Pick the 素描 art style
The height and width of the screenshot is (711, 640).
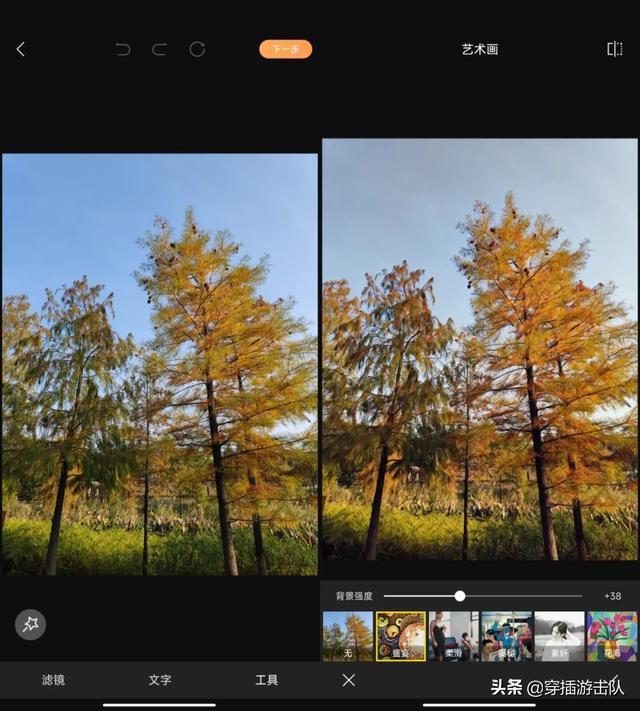[x=559, y=637]
